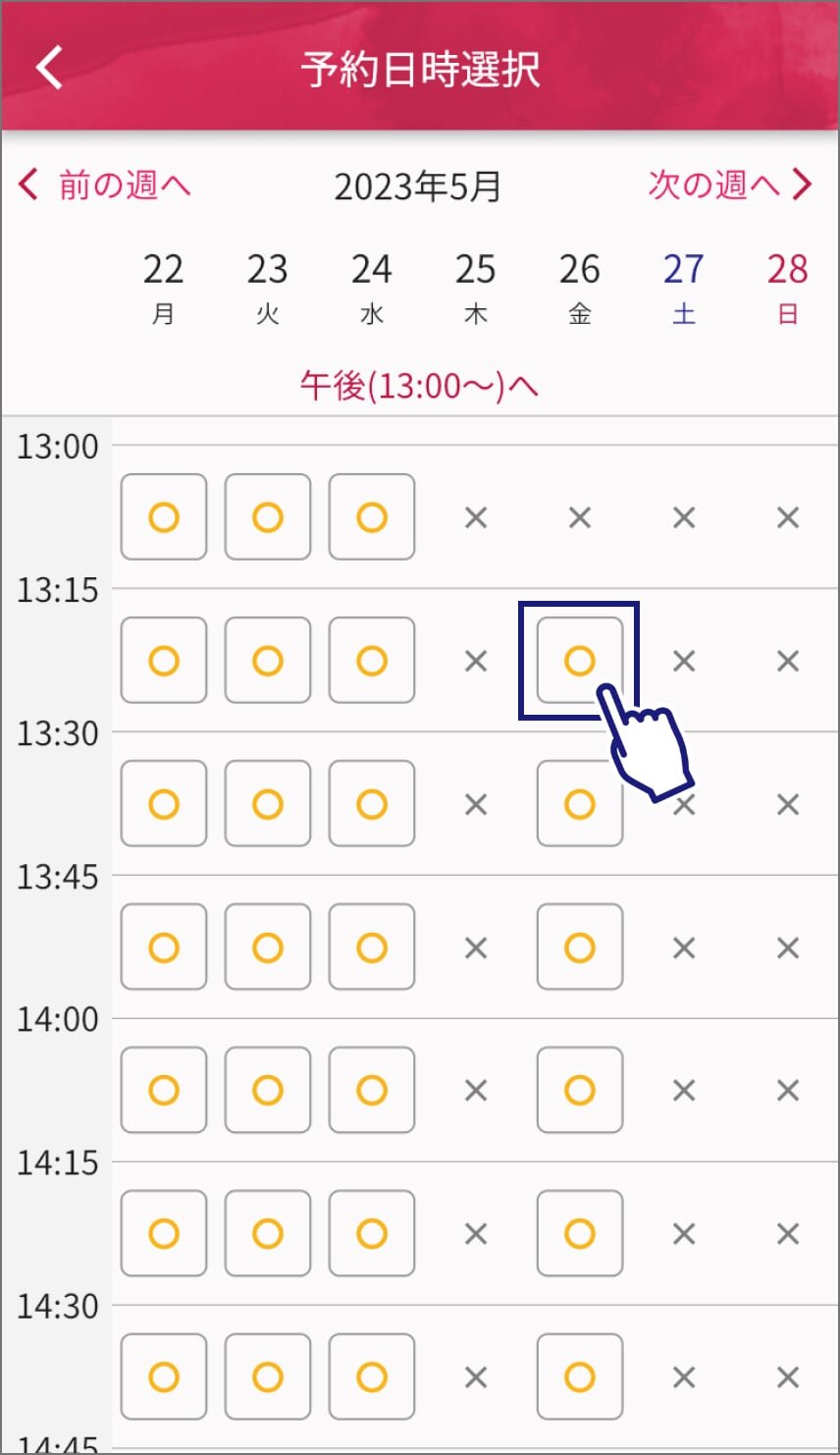This screenshot has width=840, height=1455.
Task: Reserve the 14:00 slot on Friday 26
Action: pos(580,1091)
